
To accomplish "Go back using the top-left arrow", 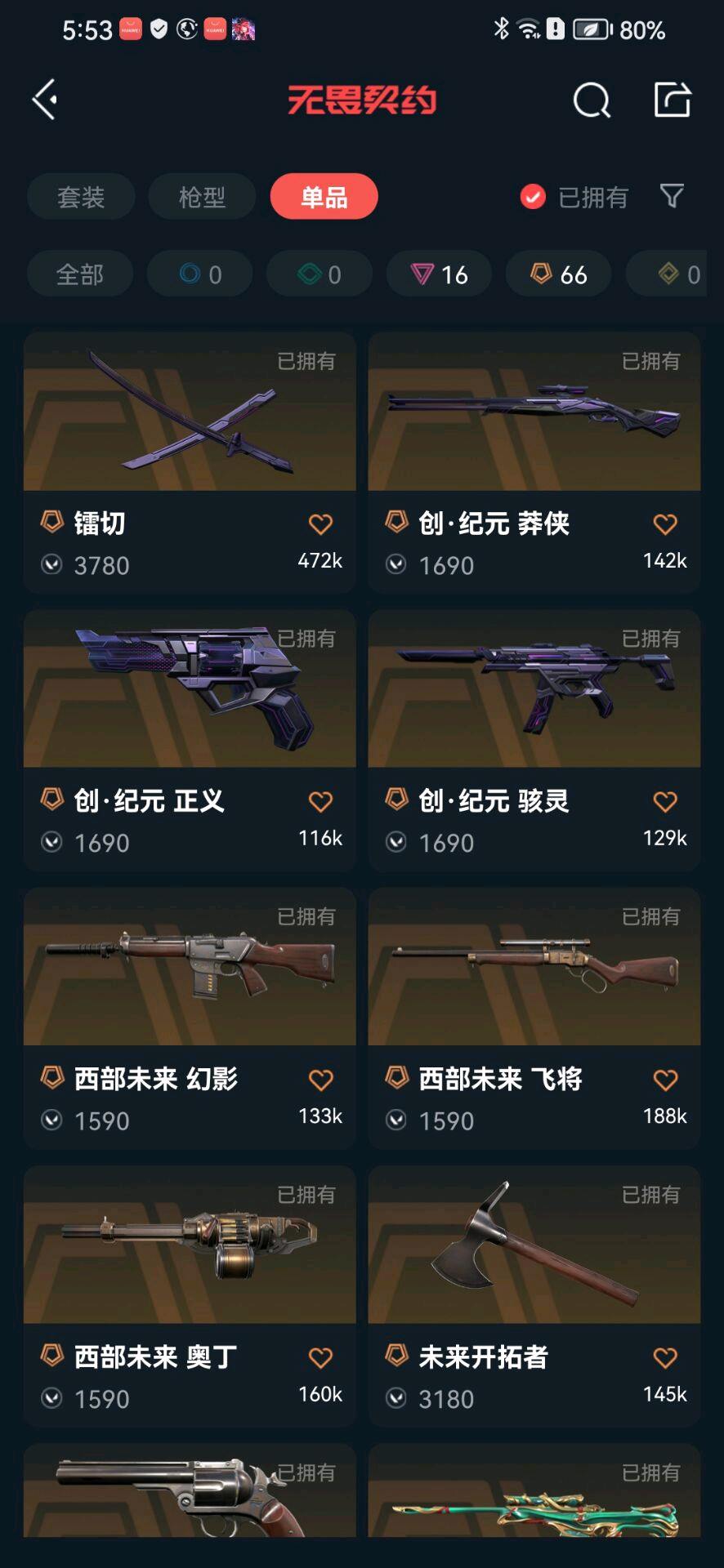I will point(45,100).
